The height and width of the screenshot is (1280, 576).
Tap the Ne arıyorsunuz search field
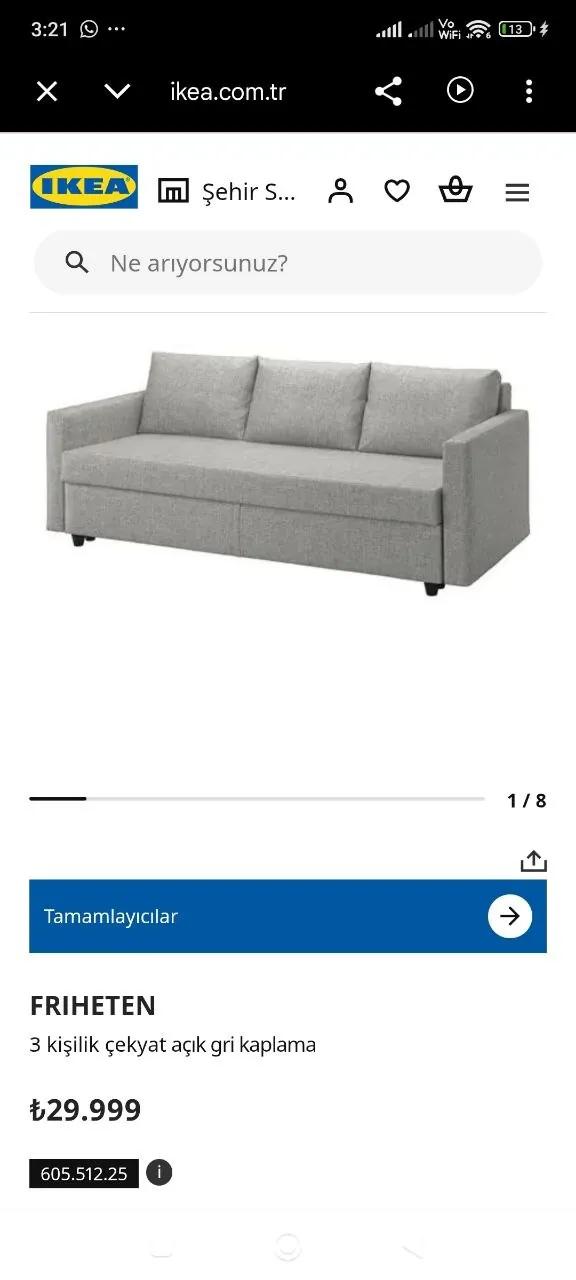(288, 263)
